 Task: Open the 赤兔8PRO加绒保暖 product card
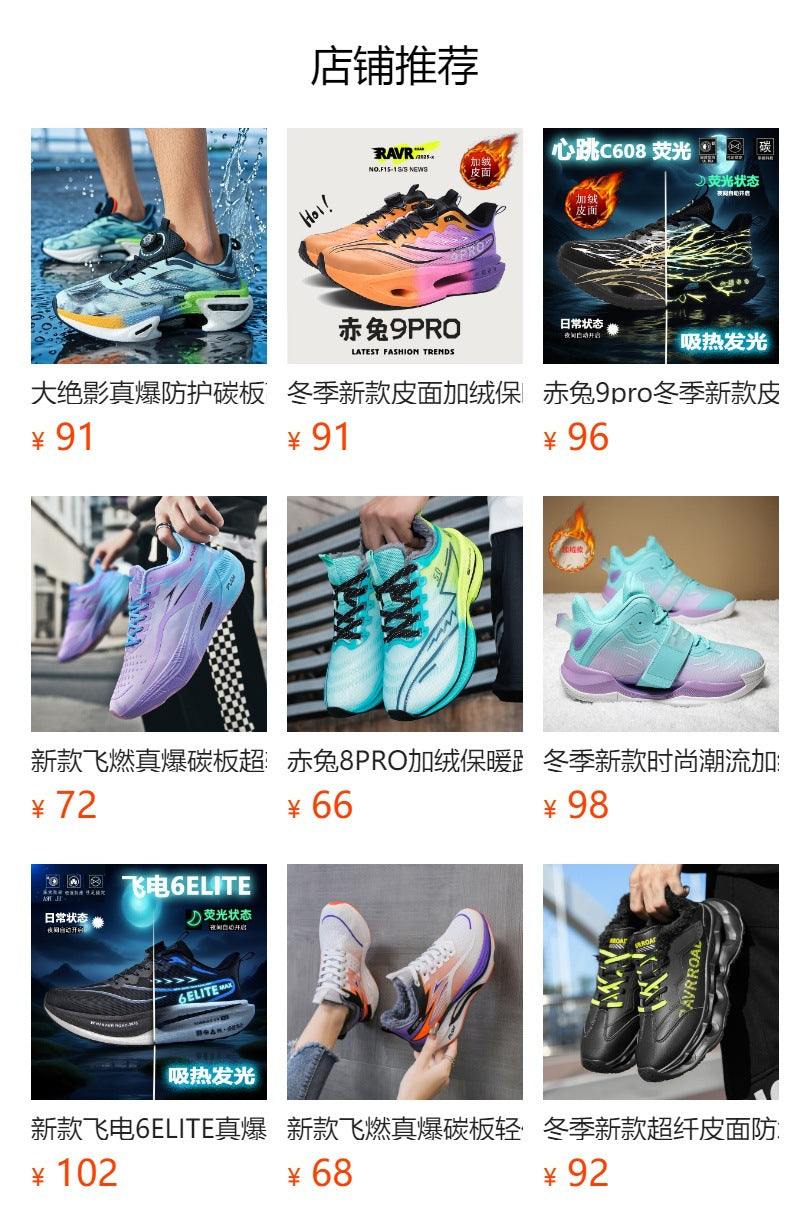(404, 614)
